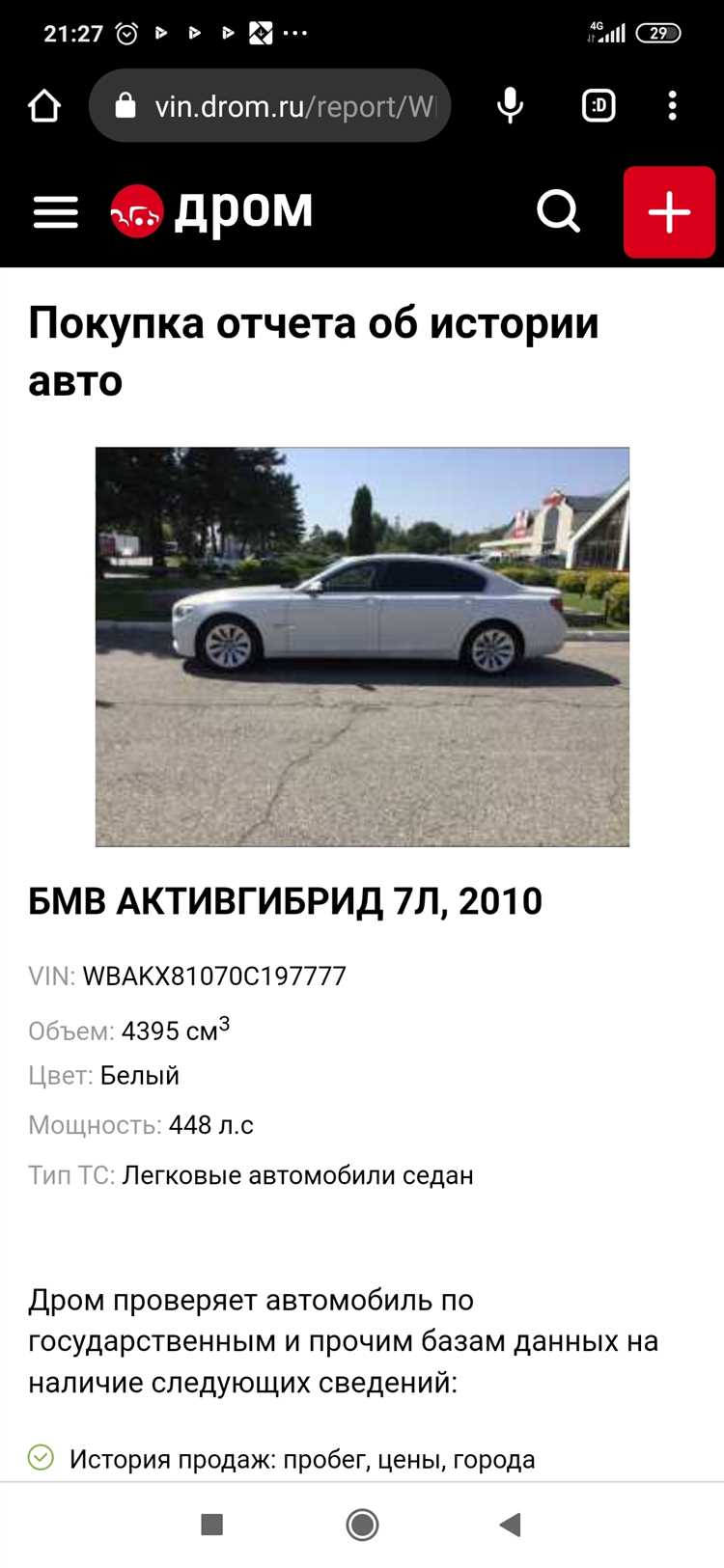Go to the browser home page
This screenshot has height=1568, width=724.
pos(44,106)
